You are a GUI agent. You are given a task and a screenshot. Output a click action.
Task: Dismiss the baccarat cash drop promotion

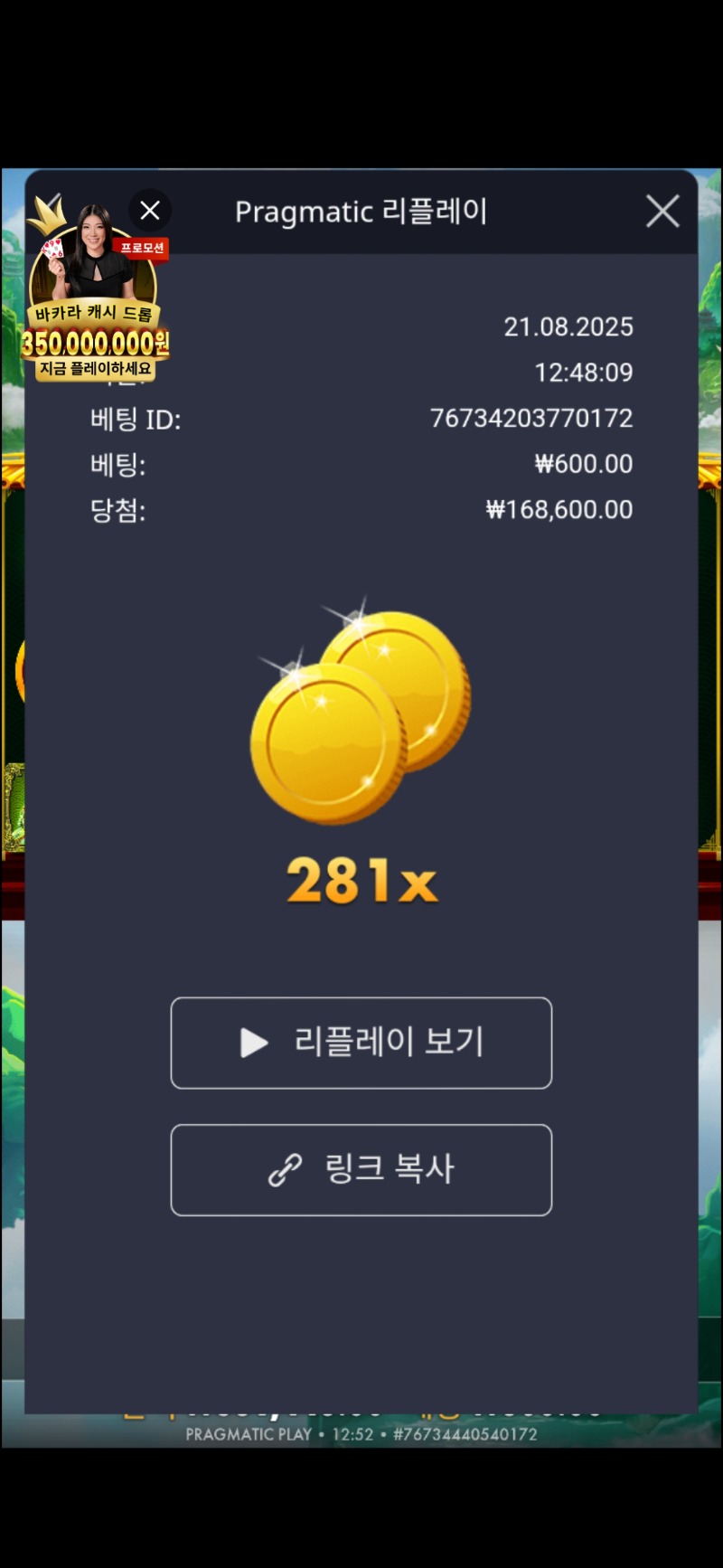pos(150,211)
